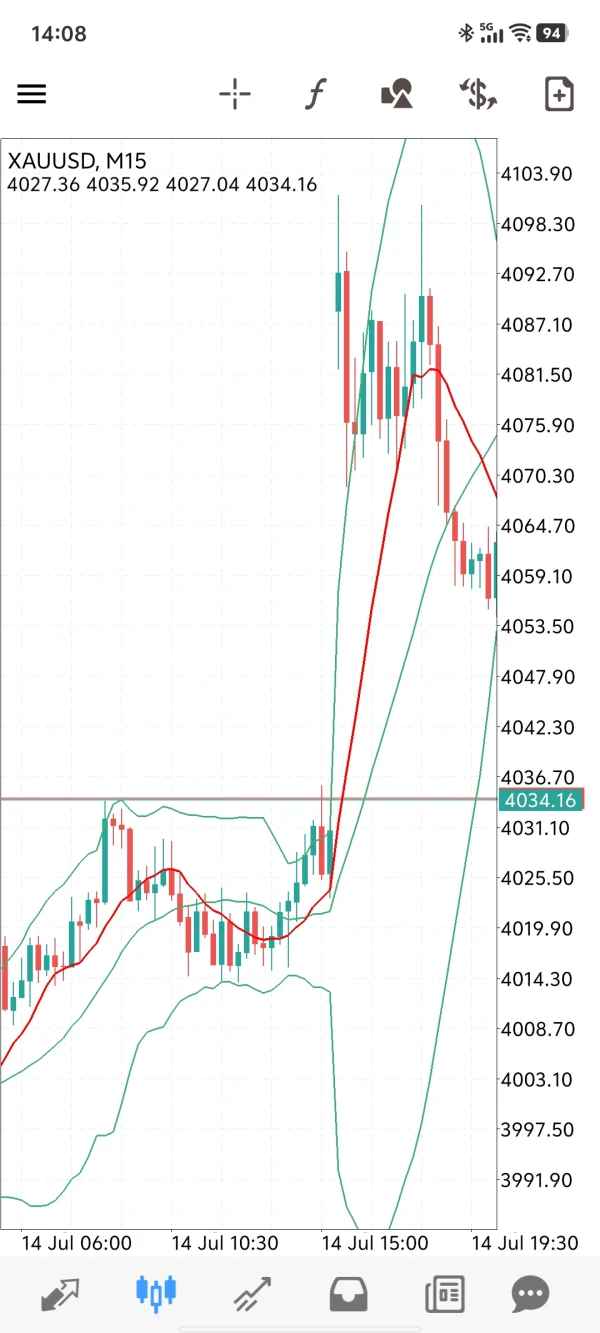The image size is (600, 1333).
Task: Select the Chart candlestick tab
Action: point(156,1293)
